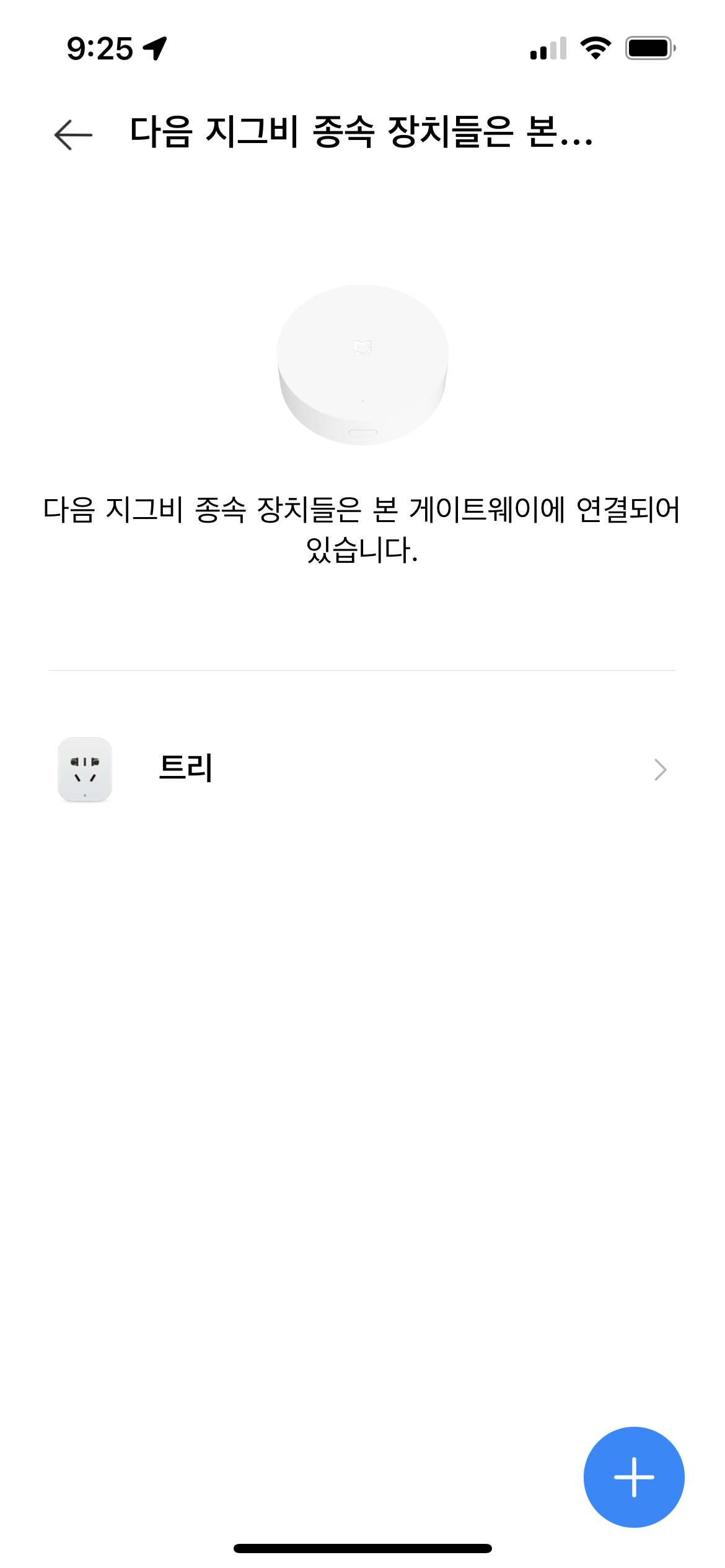Screen dimensions: 725x1568
Task: Go back using the arrow icon
Action: coord(73,134)
